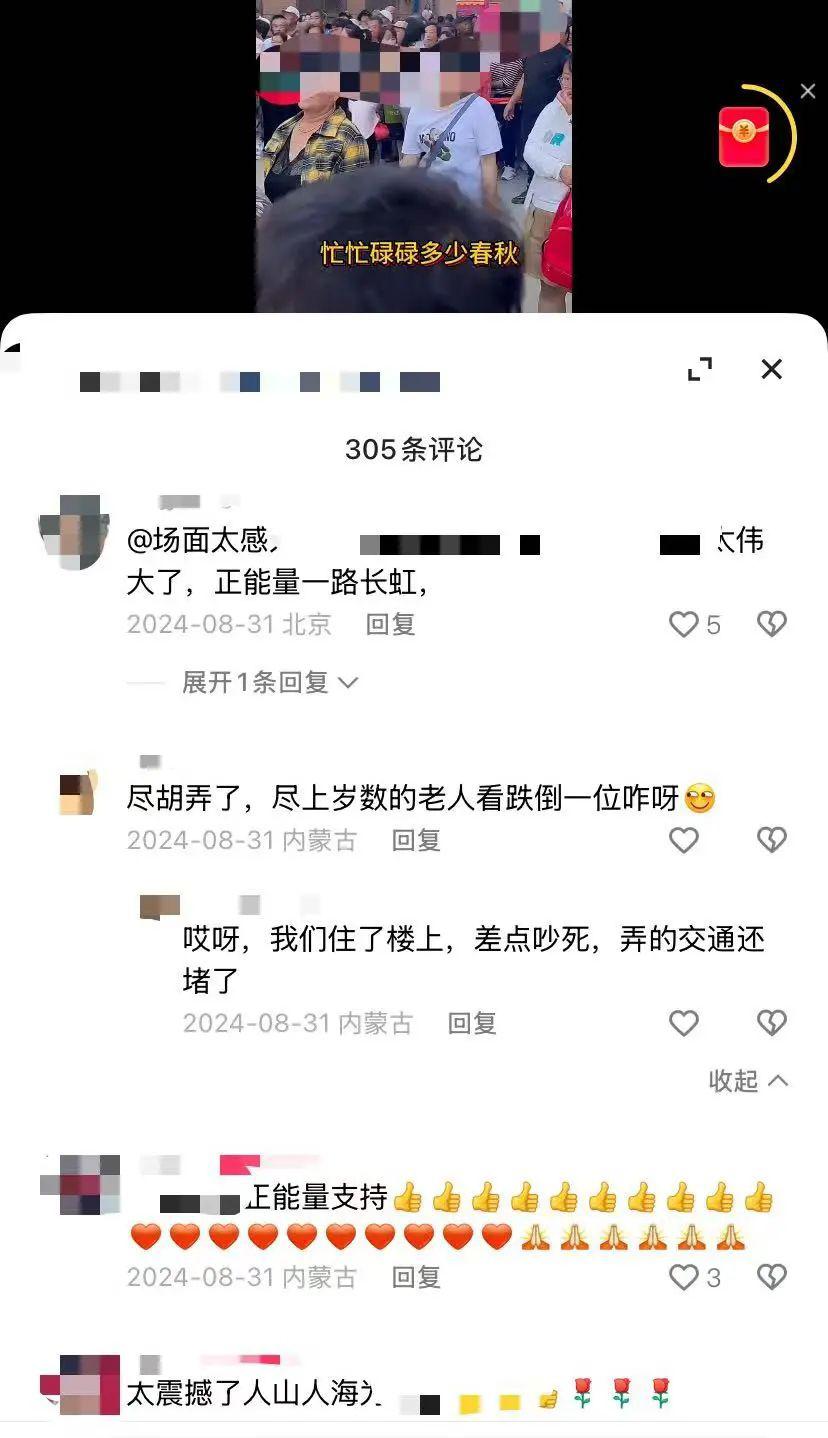The width and height of the screenshot is (828, 1438).
Task: Reply to the 差点吵死 comment
Action: pyautogui.click(x=472, y=1023)
